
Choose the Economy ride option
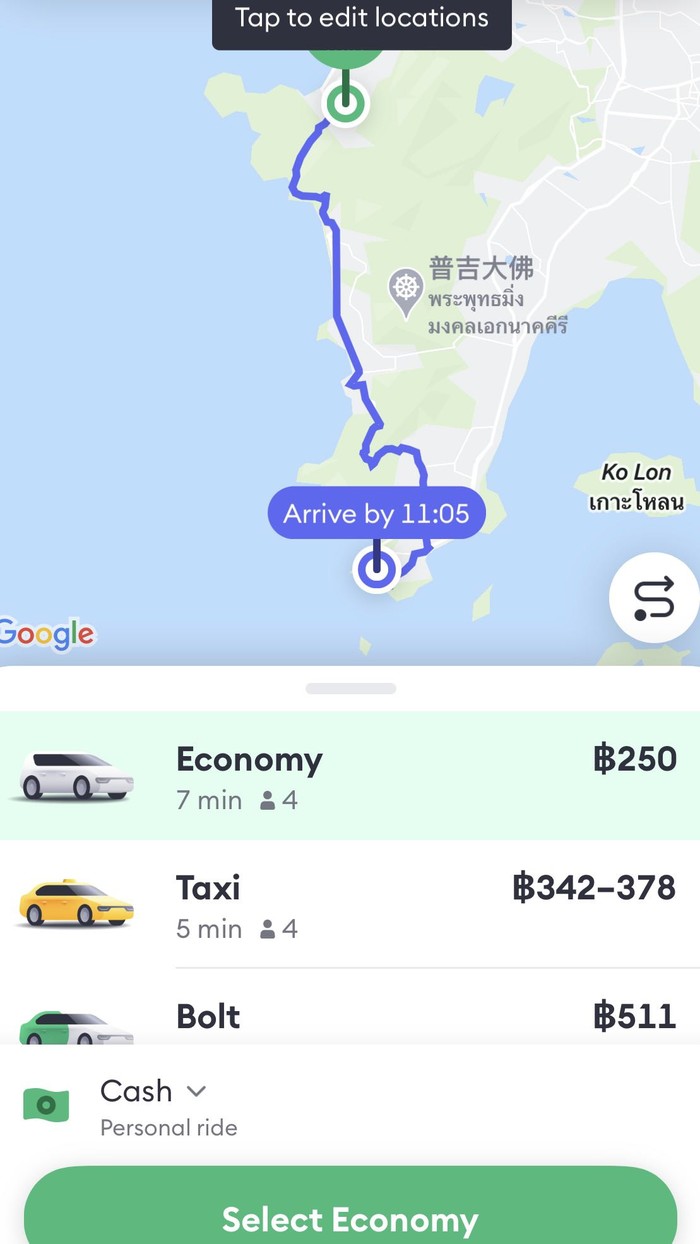coord(350,776)
